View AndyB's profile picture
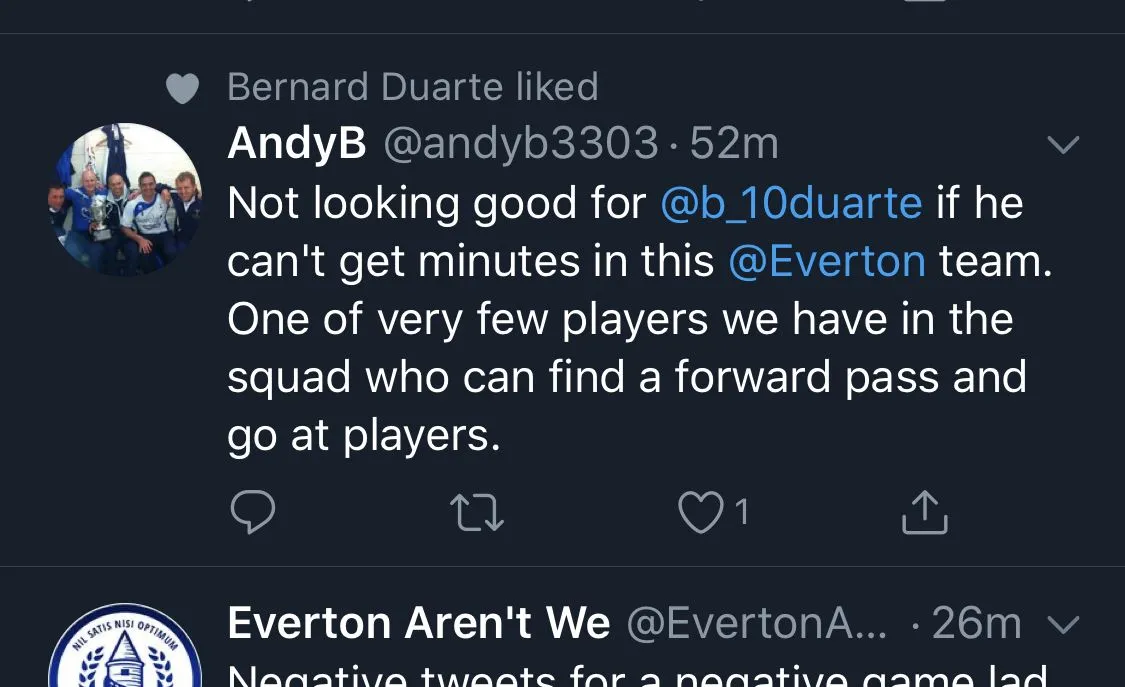1125x687 pixels. [x=125, y=199]
